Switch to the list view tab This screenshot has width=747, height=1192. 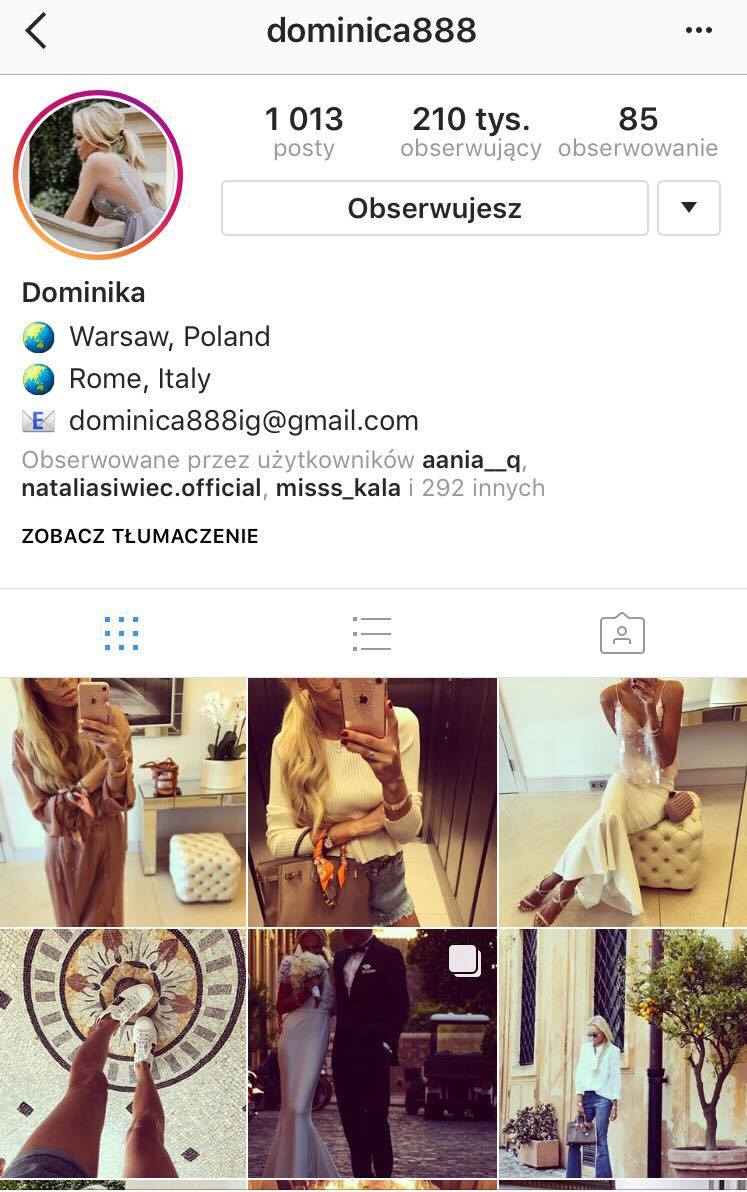(371, 634)
